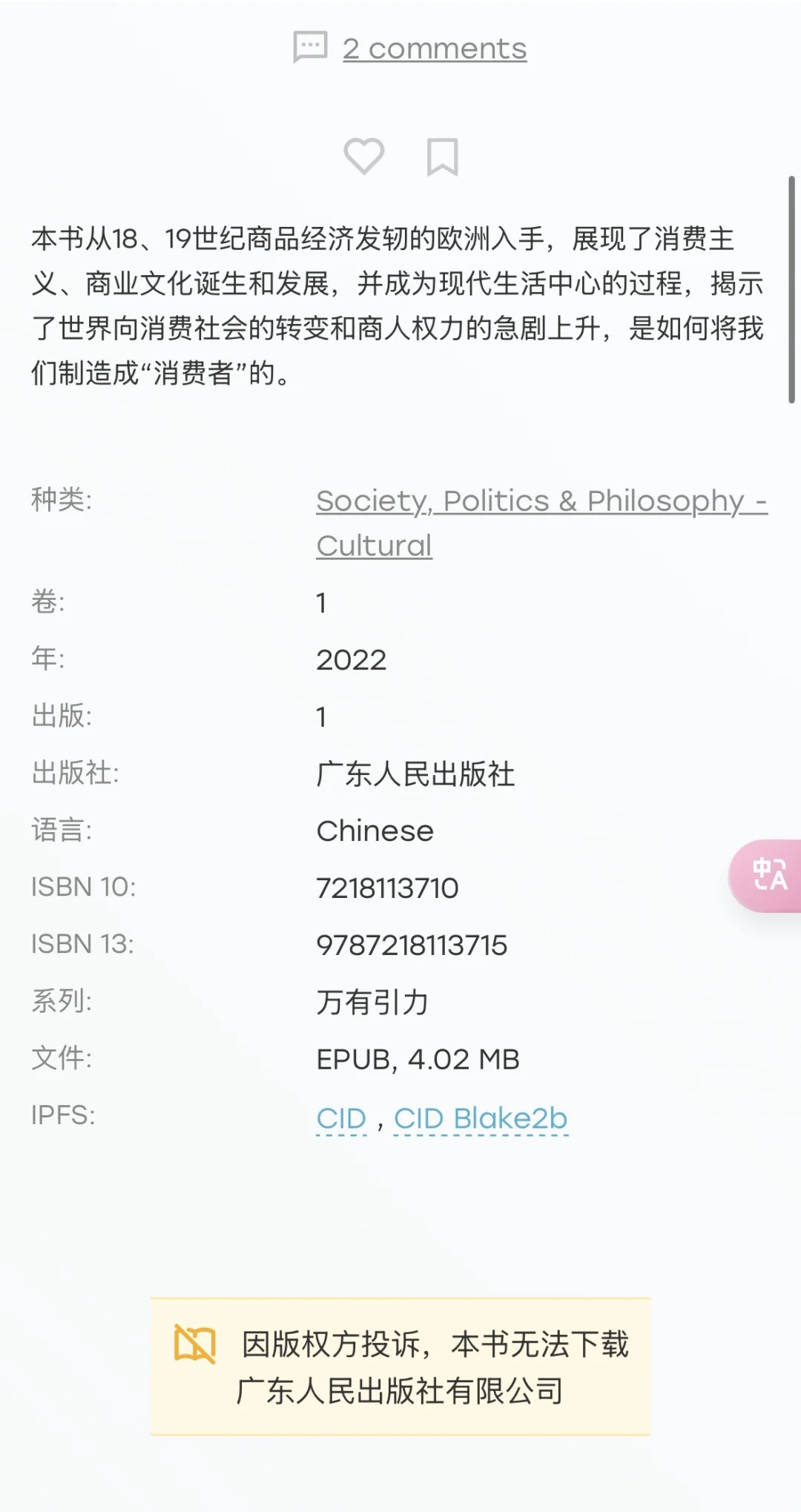Tap the pink floating translate button

tap(767, 875)
